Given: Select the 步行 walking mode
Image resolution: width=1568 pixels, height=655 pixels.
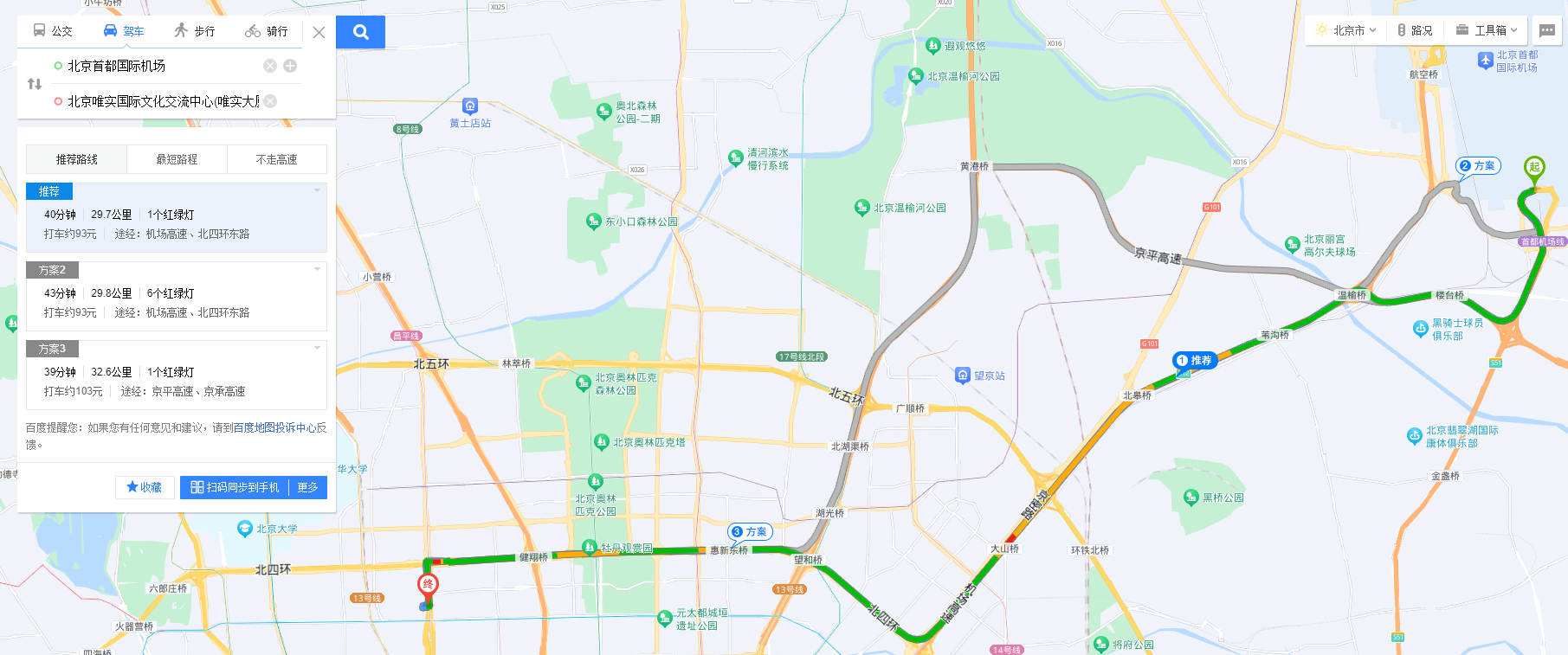Looking at the screenshot, I should [194, 31].
